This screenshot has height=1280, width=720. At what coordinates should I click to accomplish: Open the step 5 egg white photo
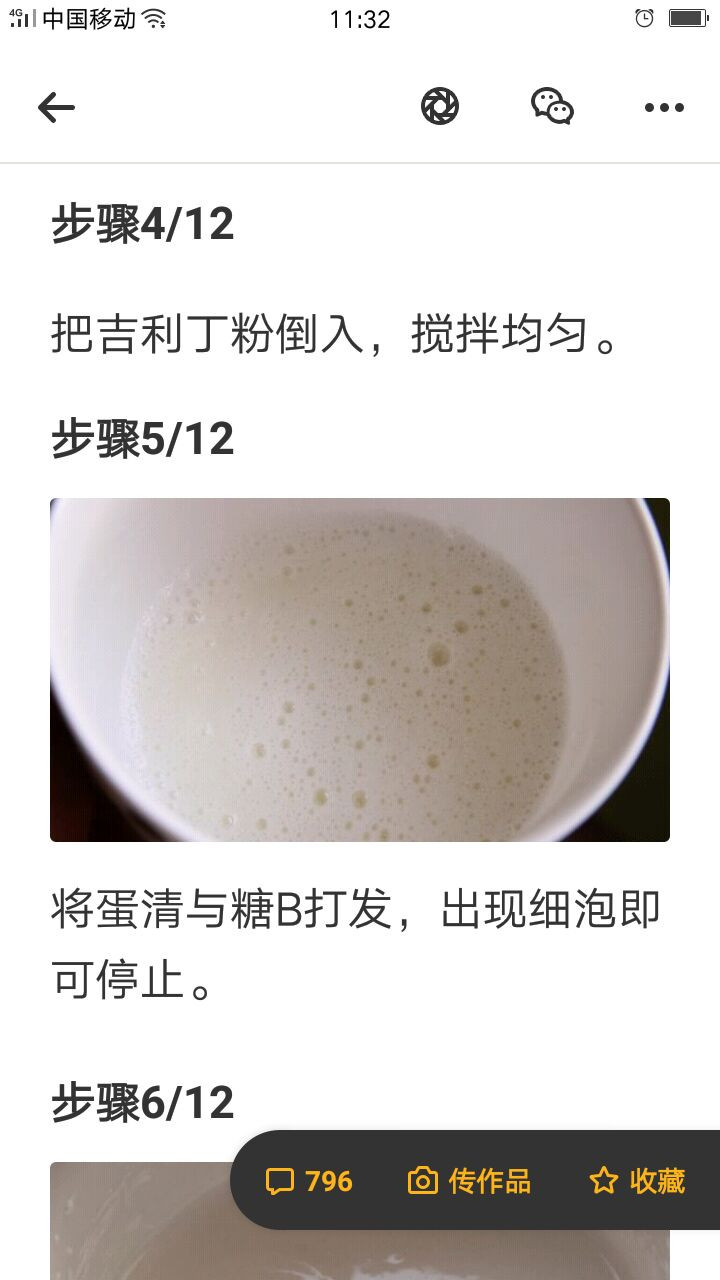point(360,670)
